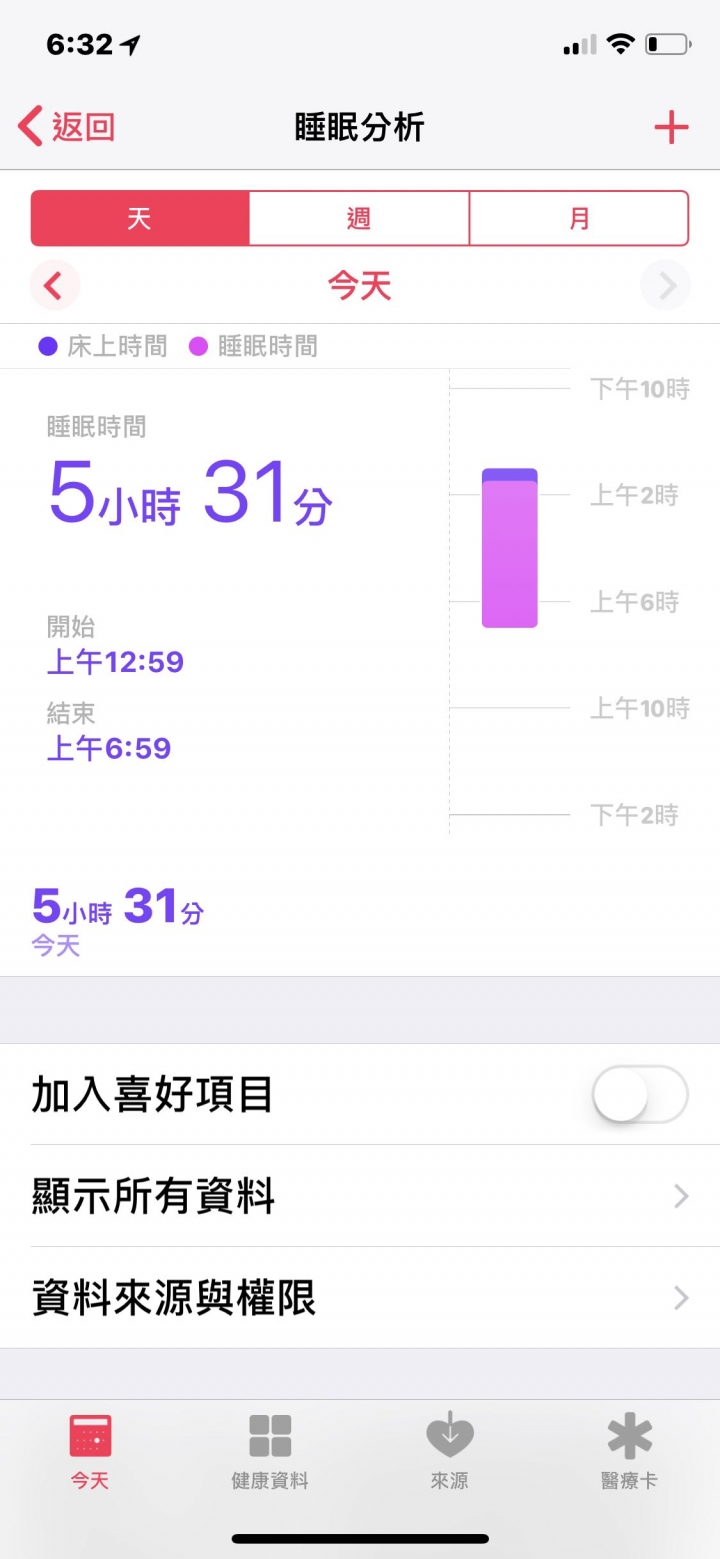Switch to the 健康資料 tab

270,1452
